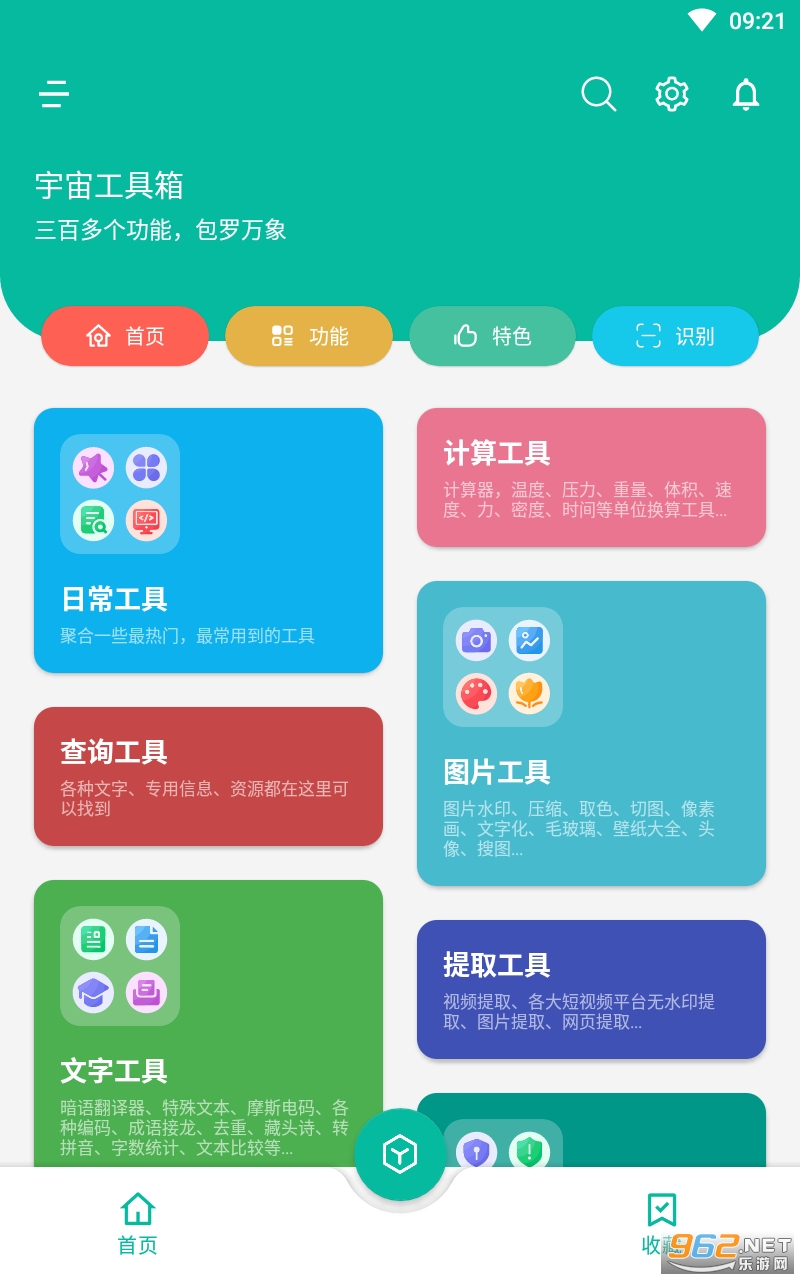This screenshot has width=800, height=1280.
Task: Switch to the 收藏 bottom tab
Action: click(661, 1223)
